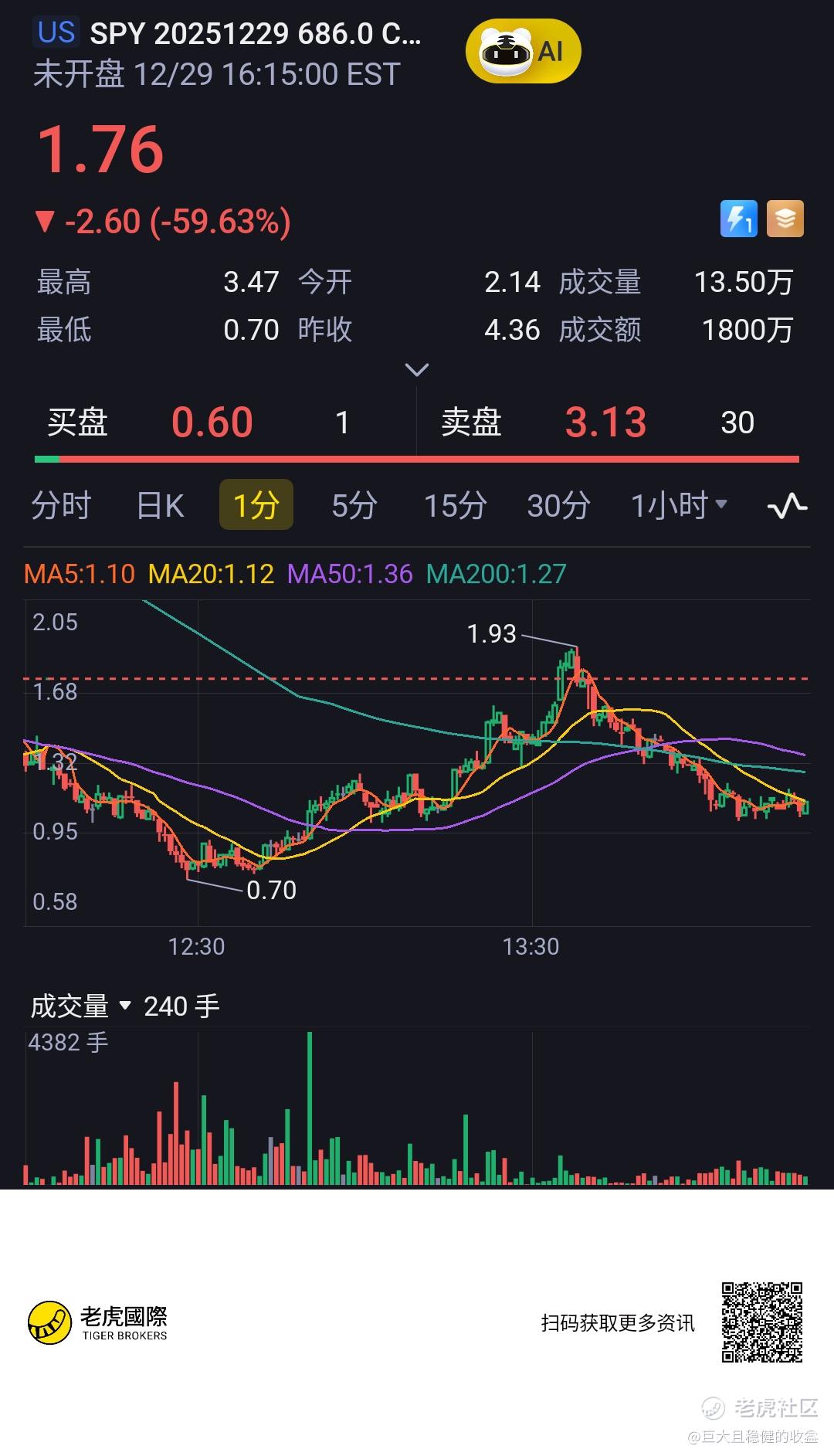
Task: Select the 1分 chart interval
Action: (256, 505)
